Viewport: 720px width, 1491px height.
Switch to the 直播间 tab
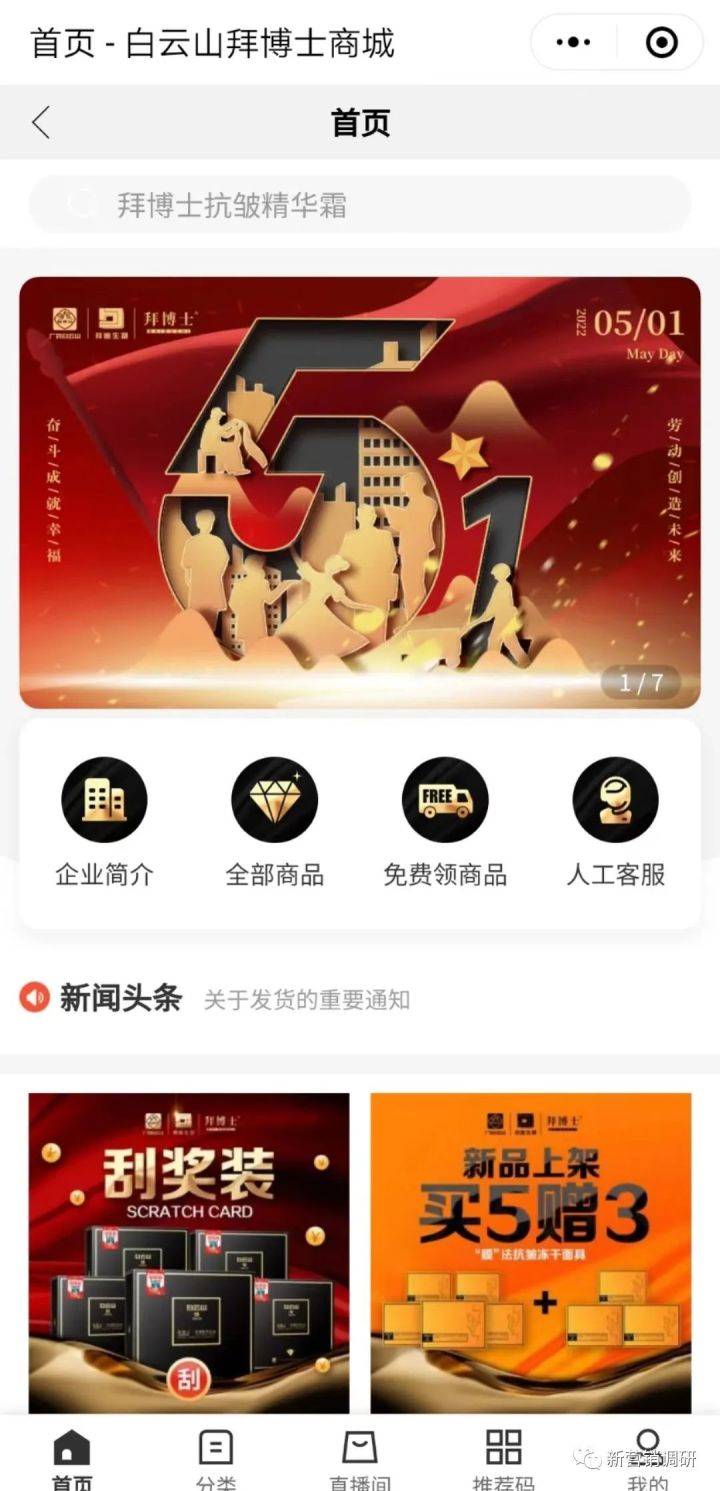360,1458
